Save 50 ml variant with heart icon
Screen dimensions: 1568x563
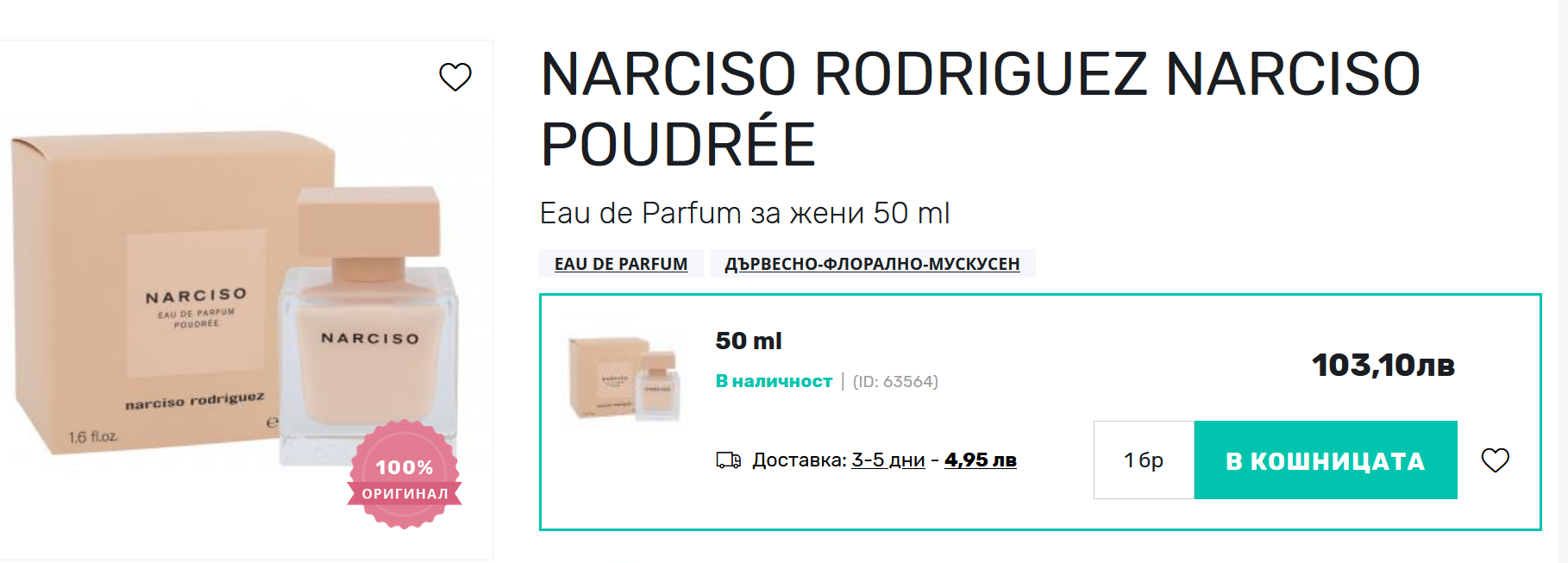tap(1495, 460)
